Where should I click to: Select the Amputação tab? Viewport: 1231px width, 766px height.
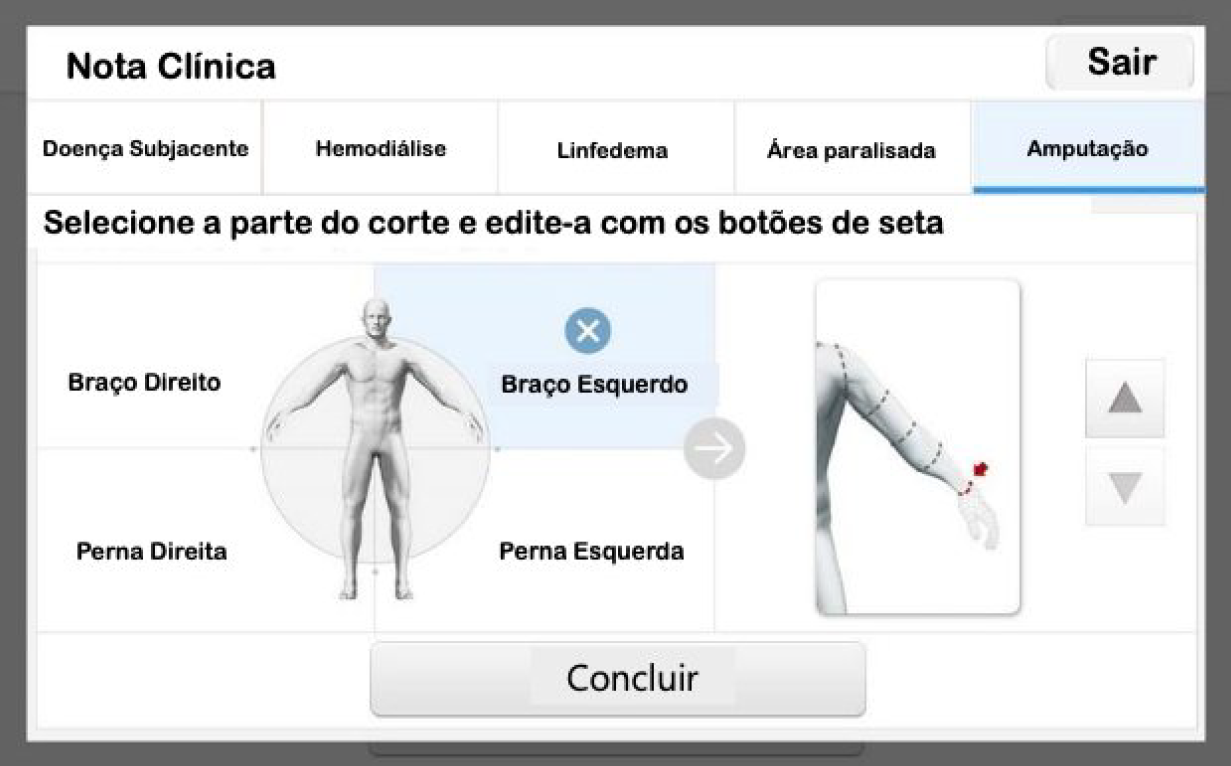[1087, 149]
